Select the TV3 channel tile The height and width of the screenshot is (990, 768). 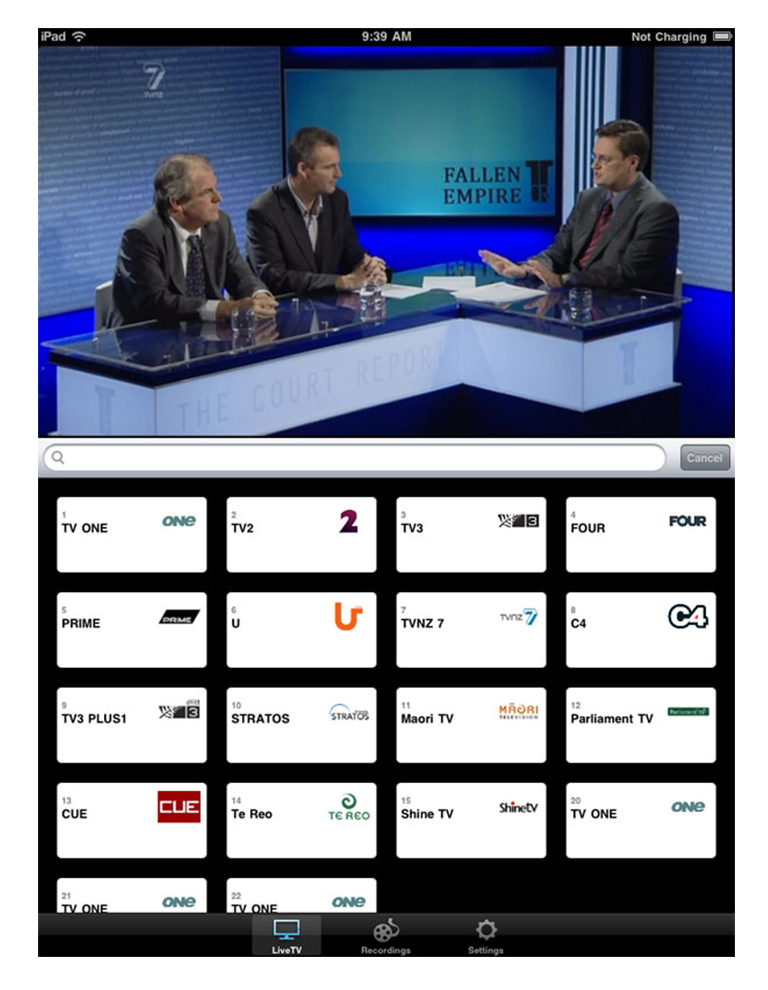471,535
